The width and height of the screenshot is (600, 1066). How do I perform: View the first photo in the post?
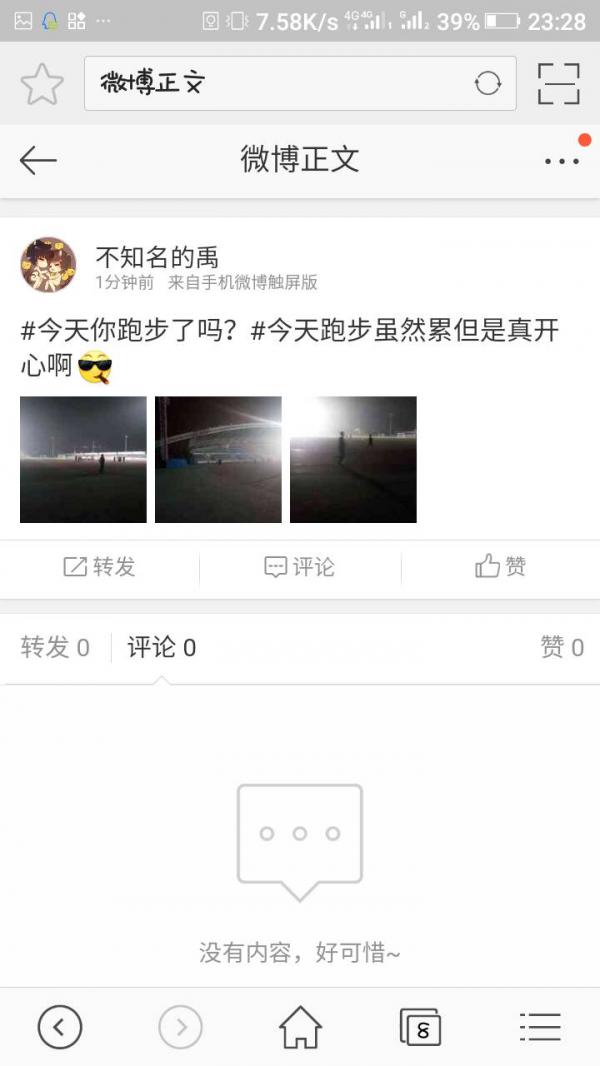(83, 459)
